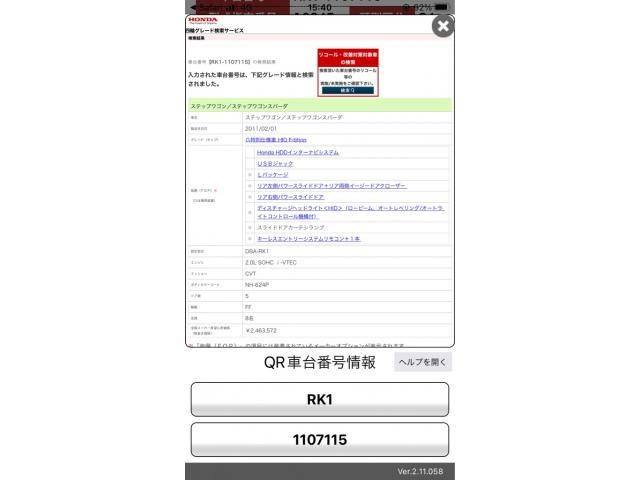The height and width of the screenshot is (480, 640).
Task: Select the RK1 button
Action: tap(320, 399)
